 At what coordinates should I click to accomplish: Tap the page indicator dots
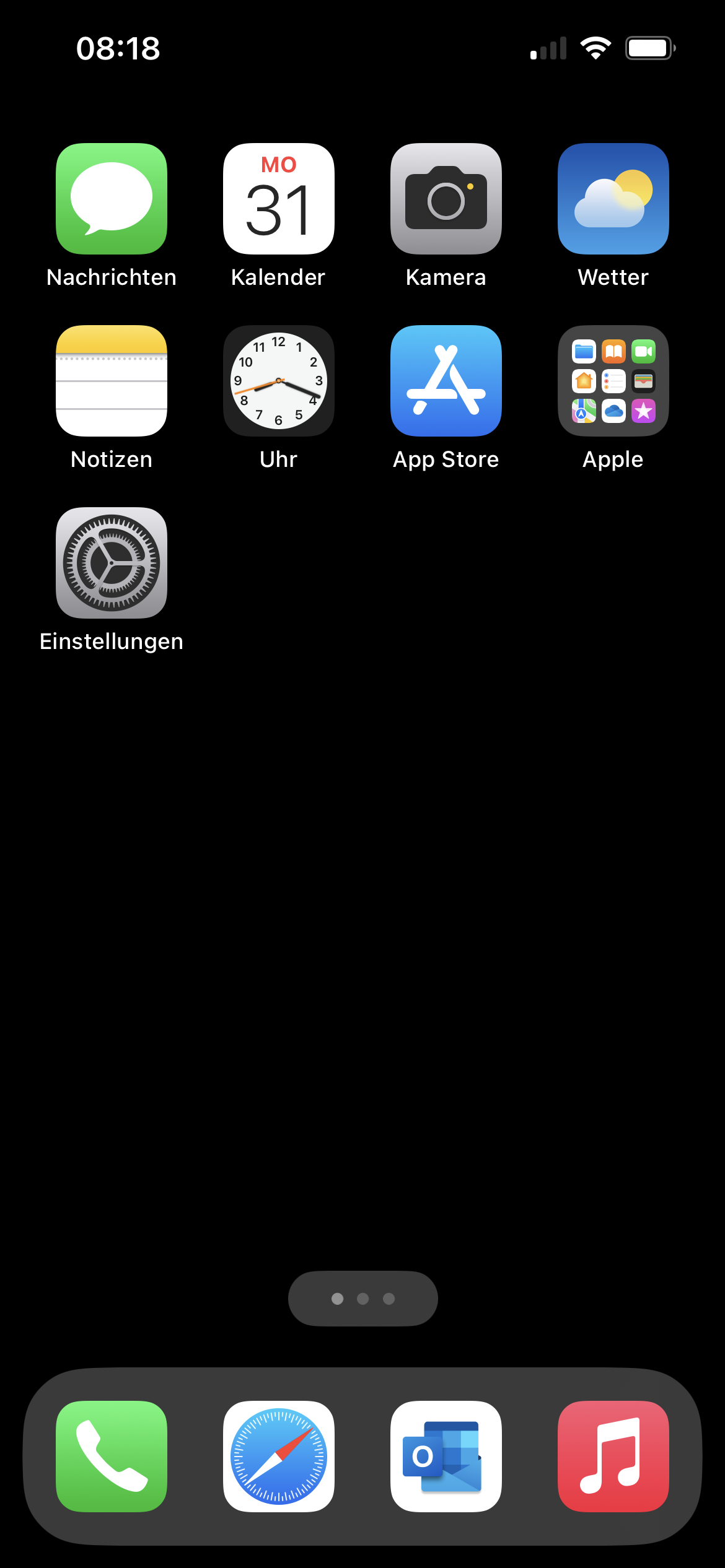[x=363, y=1299]
